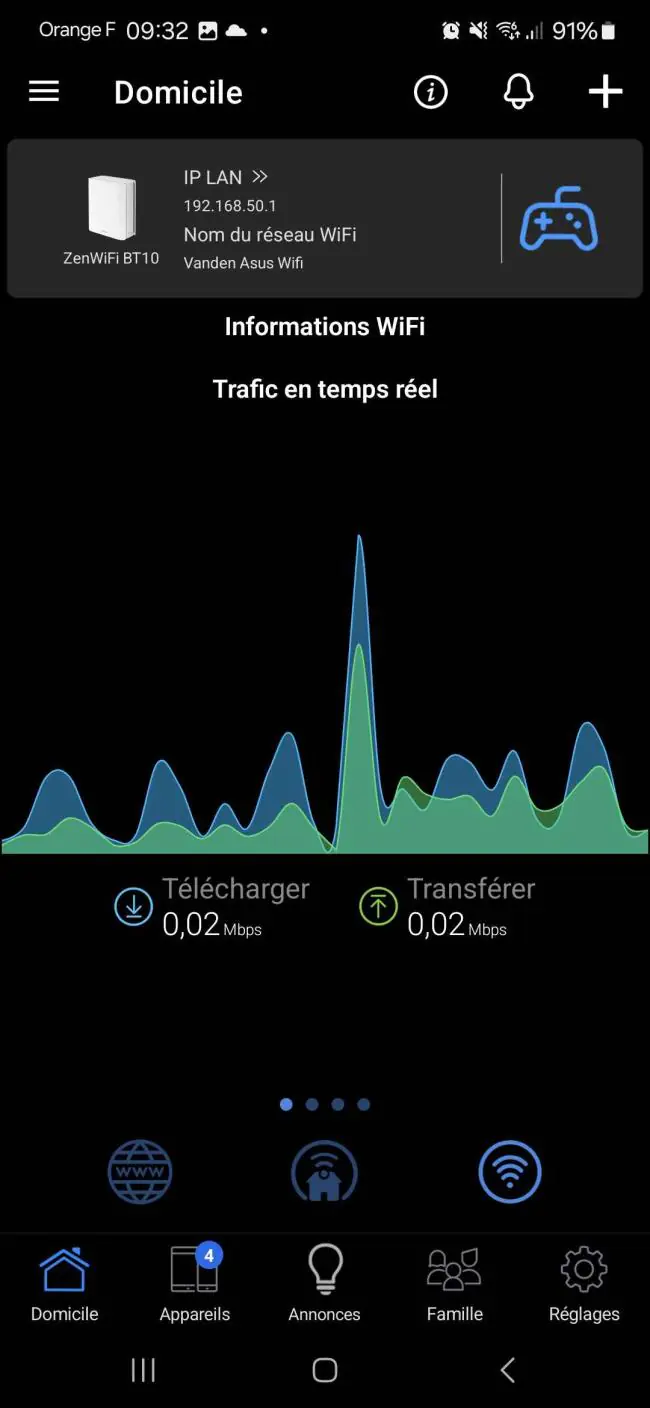Screen dimensions: 650x1408
Task: Open the ZenWiFi BT10 router image
Action: tap(111, 207)
